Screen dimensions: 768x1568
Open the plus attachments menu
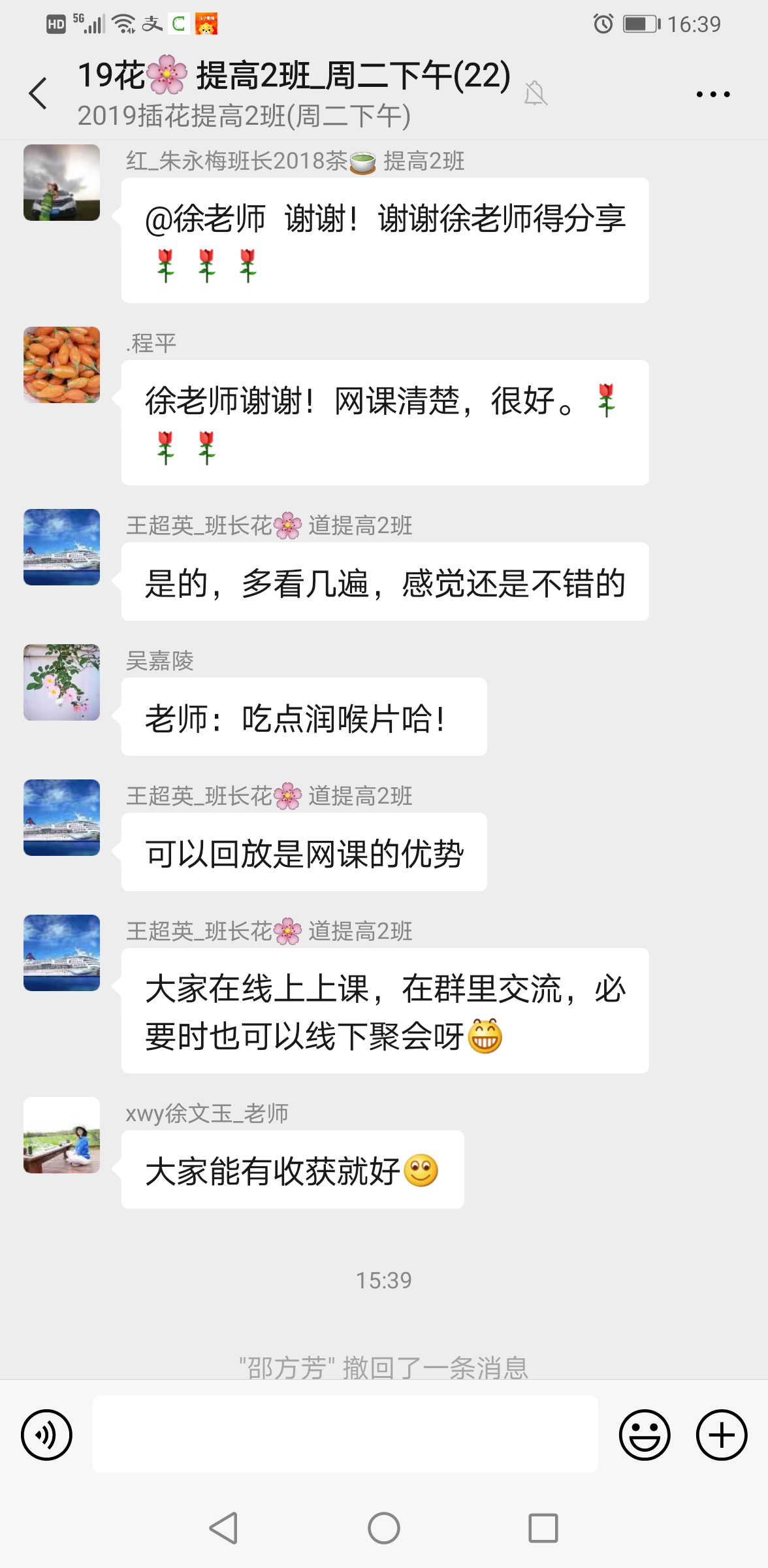pyautogui.click(x=721, y=1435)
